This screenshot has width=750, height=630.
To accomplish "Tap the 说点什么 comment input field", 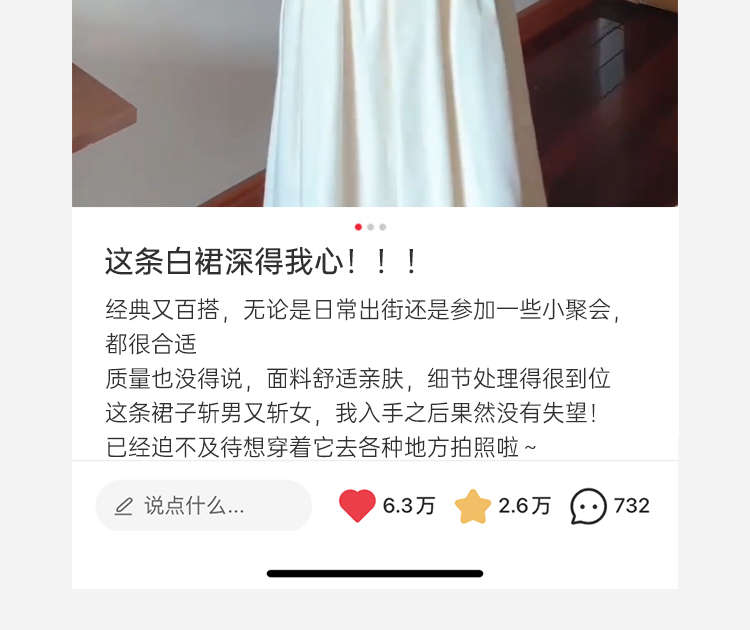I will (204, 505).
